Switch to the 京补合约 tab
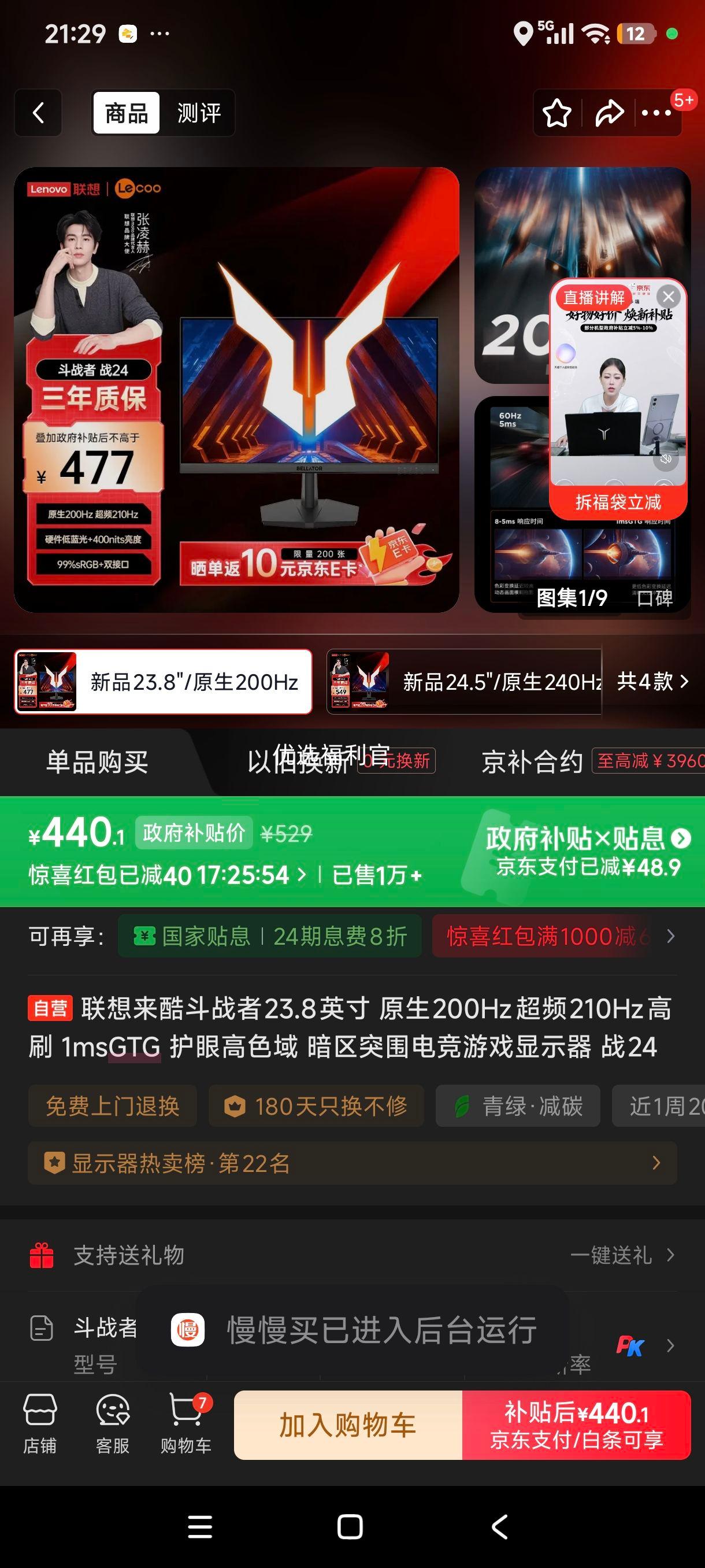705x1568 pixels. pyautogui.click(x=532, y=761)
